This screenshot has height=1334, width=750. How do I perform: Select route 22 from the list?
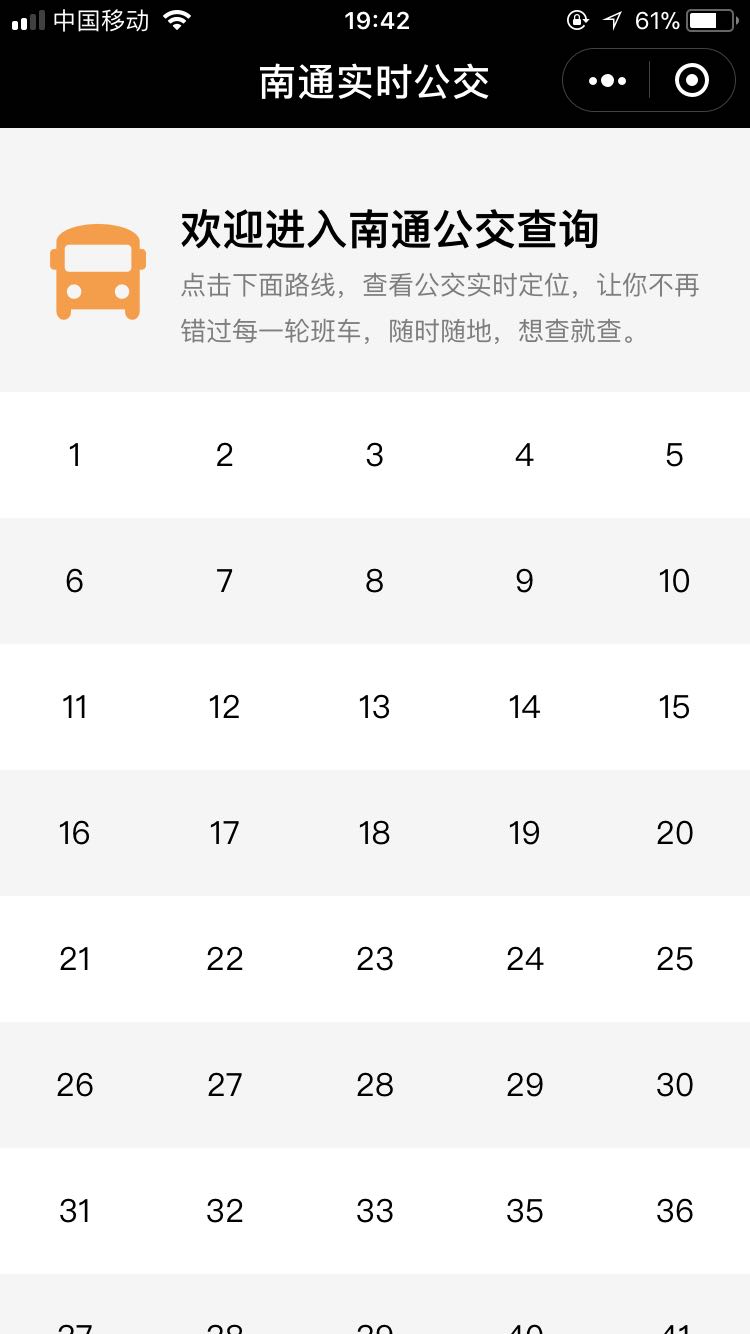(x=224, y=959)
